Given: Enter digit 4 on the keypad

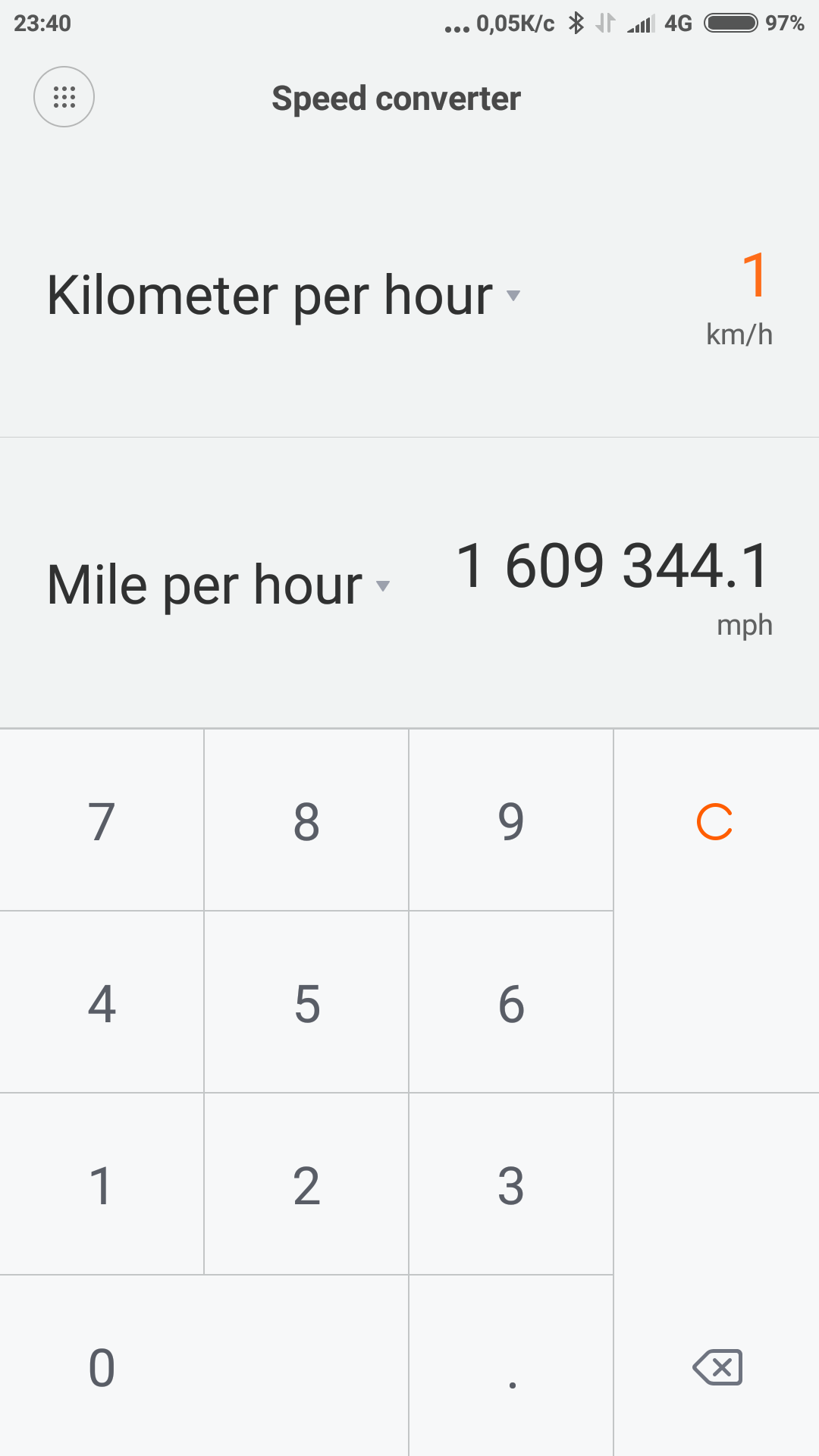Looking at the screenshot, I should (102, 1002).
